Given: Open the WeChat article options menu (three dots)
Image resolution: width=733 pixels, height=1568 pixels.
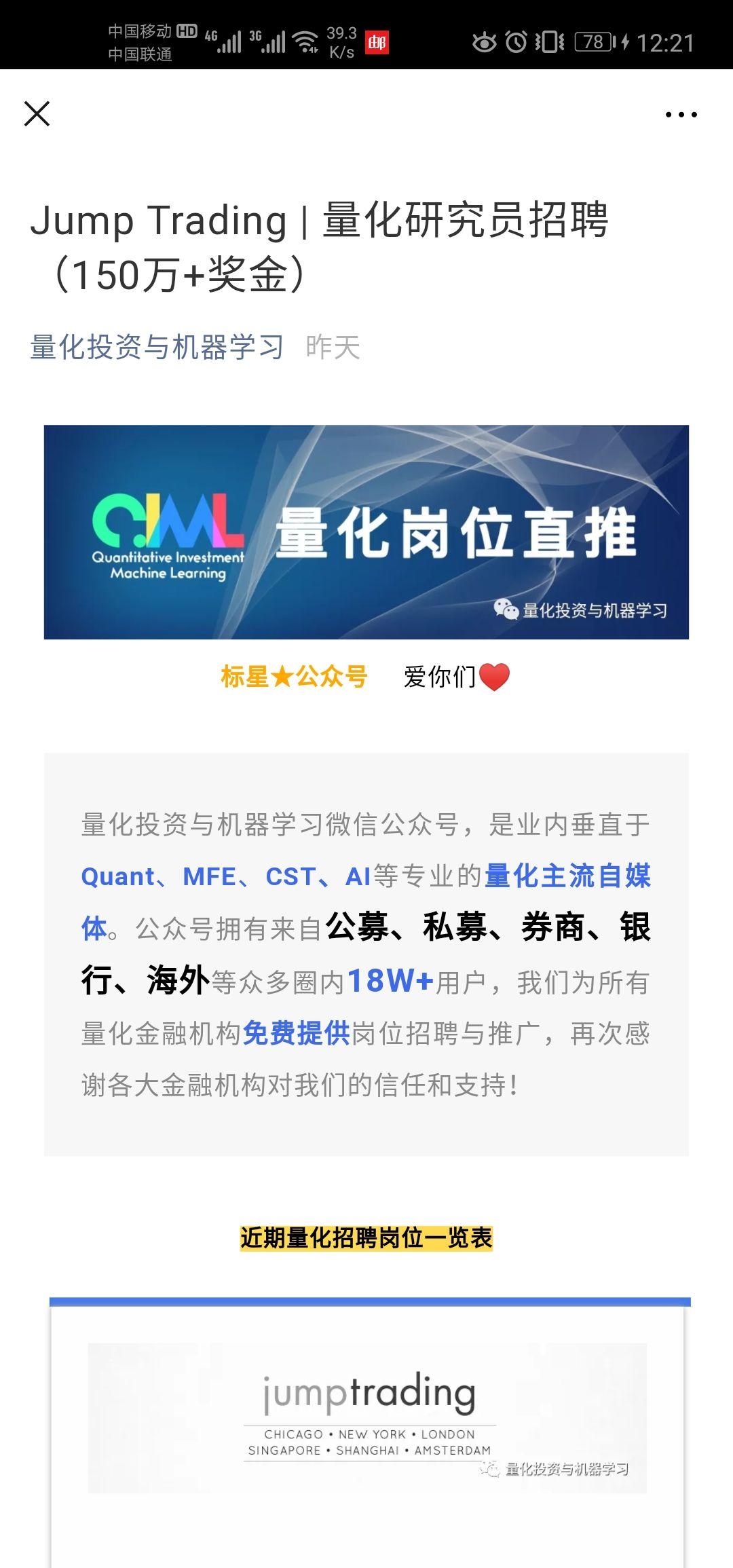Looking at the screenshot, I should point(682,115).
